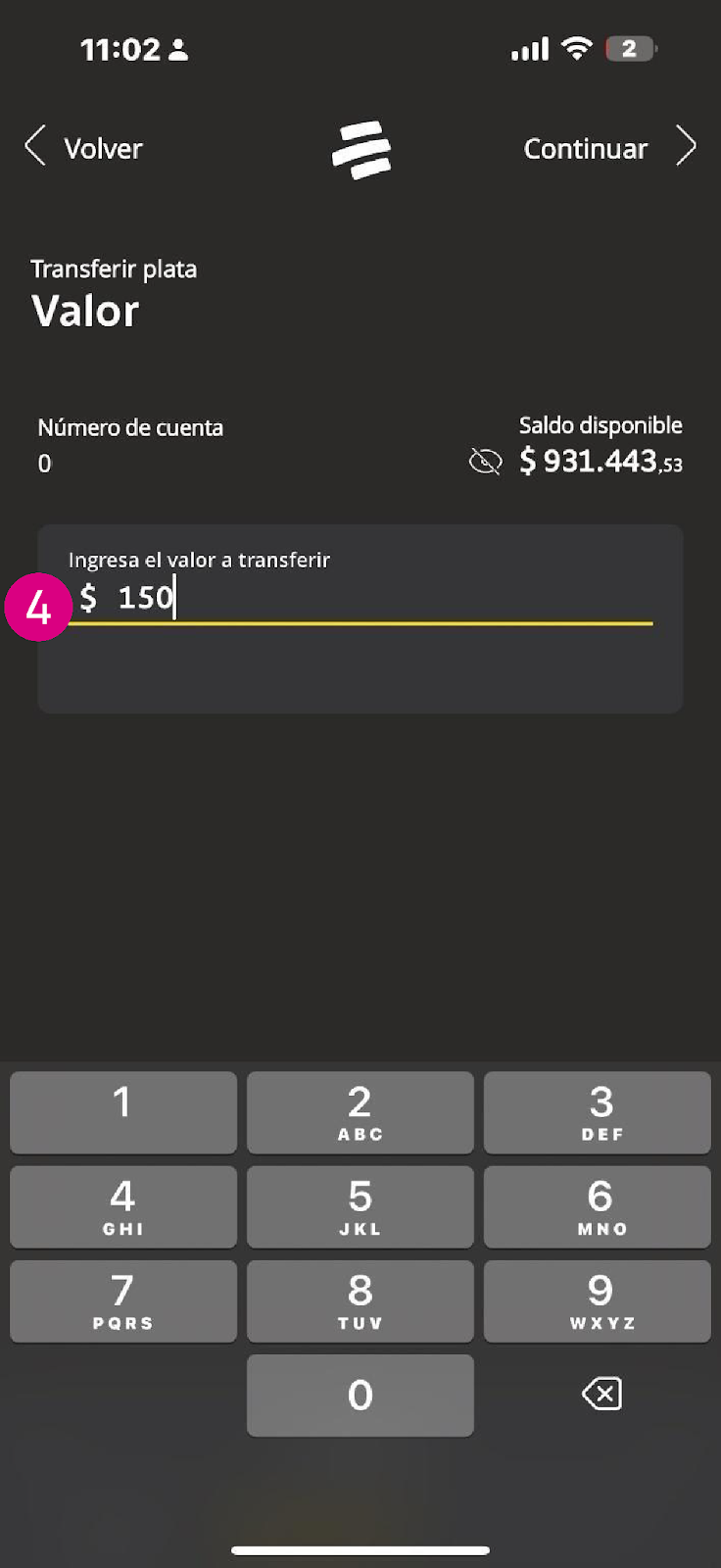Tap the cellular signal bars indicator
The width and height of the screenshot is (721, 1568).
point(528,48)
